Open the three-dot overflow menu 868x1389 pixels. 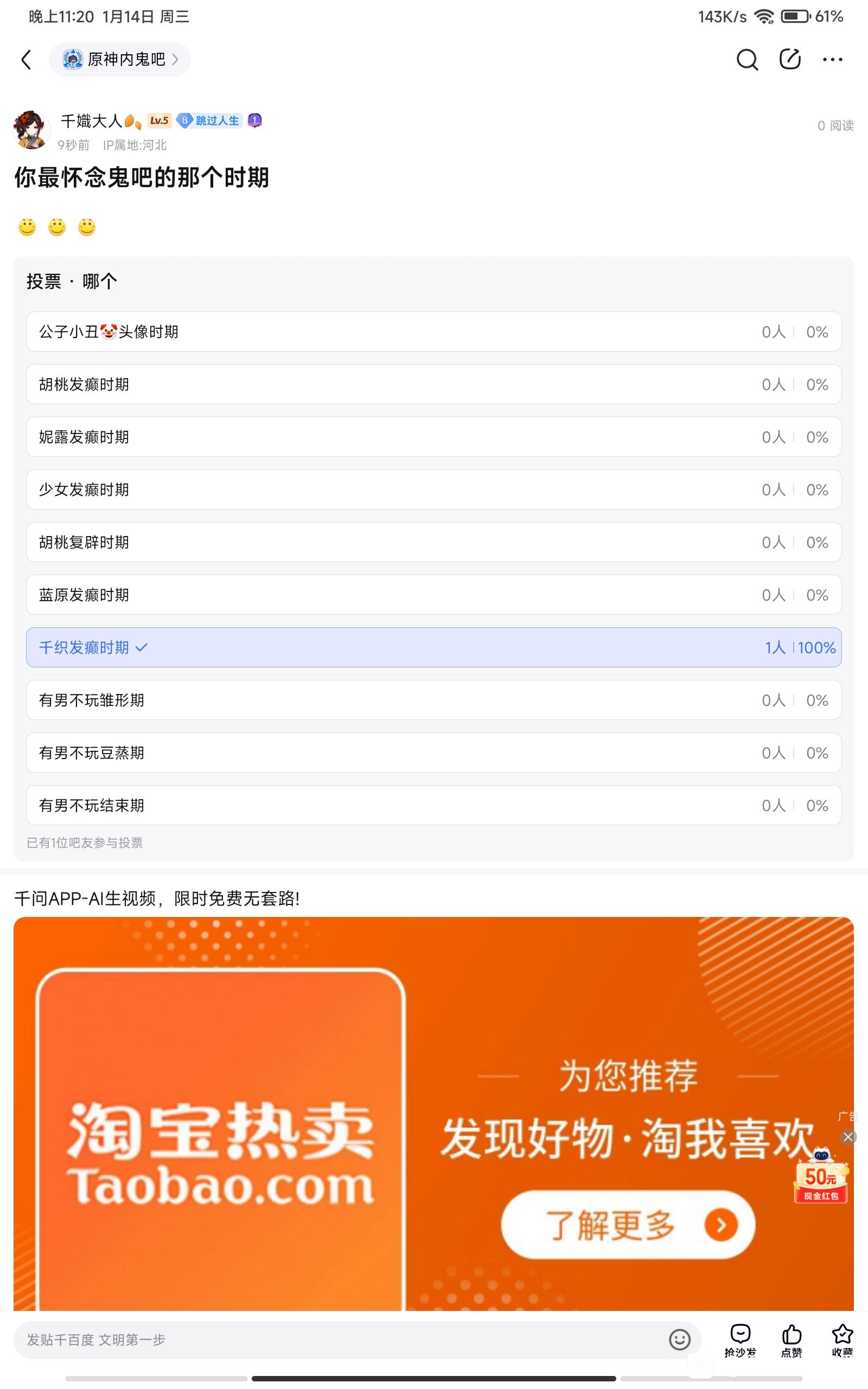pos(832,59)
